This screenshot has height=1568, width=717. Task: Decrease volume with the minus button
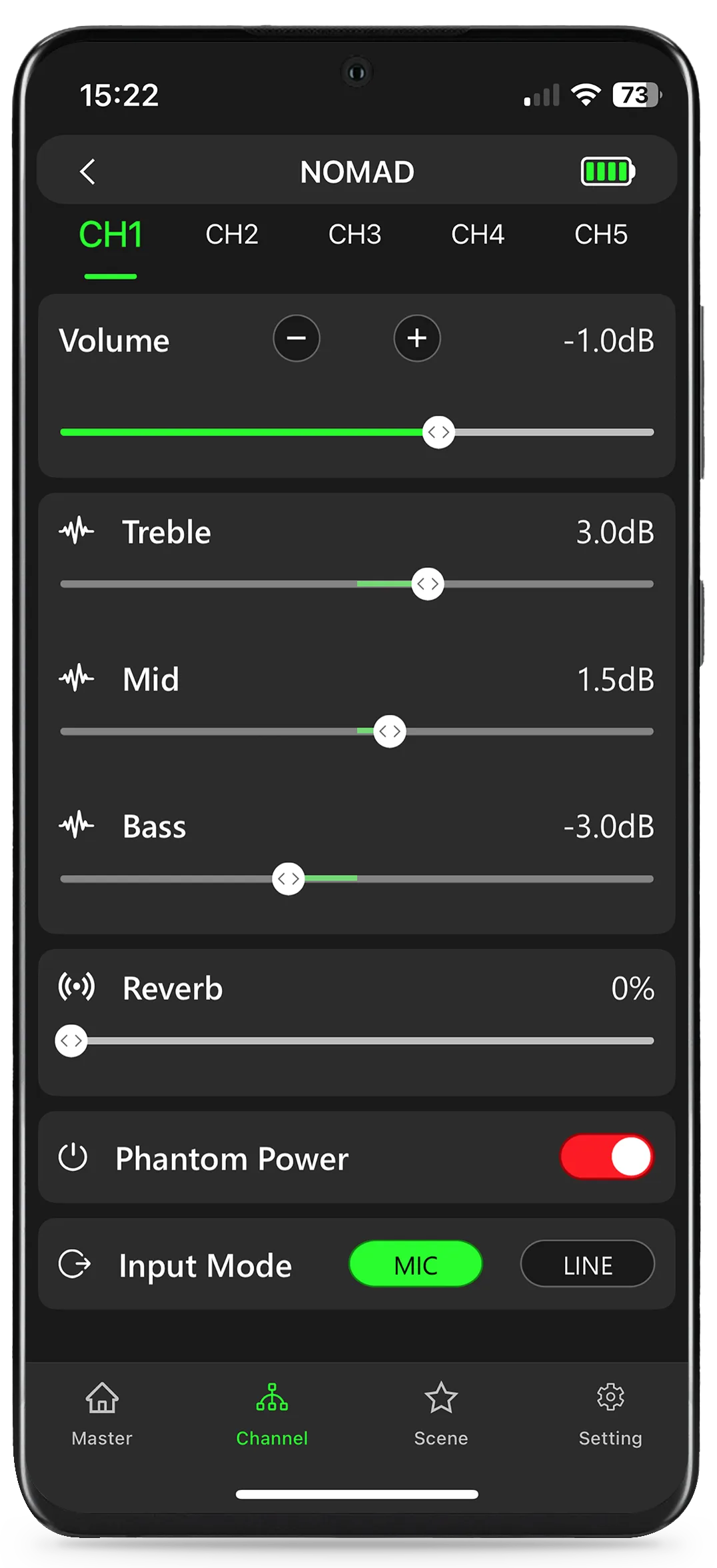(297, 339)
